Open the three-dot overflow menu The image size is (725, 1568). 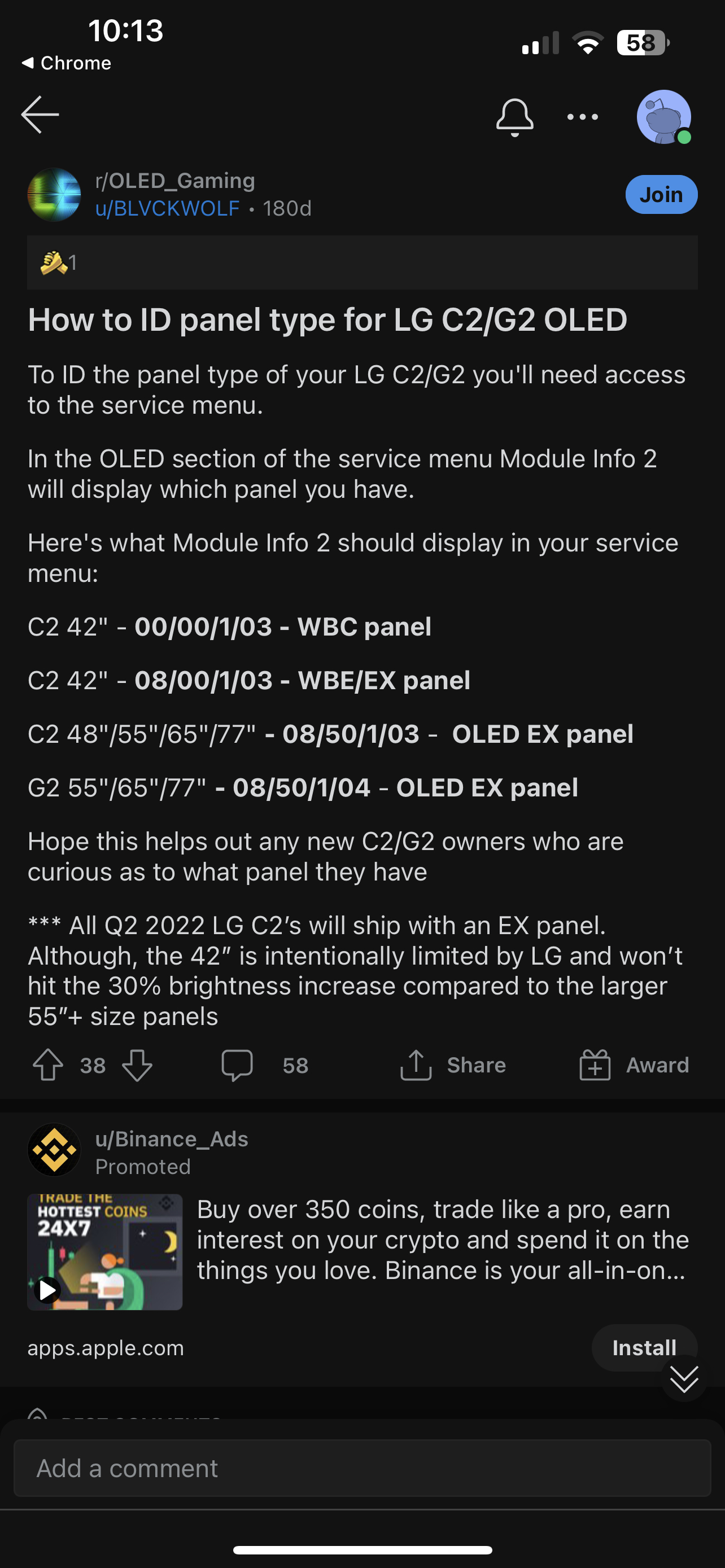583,117
